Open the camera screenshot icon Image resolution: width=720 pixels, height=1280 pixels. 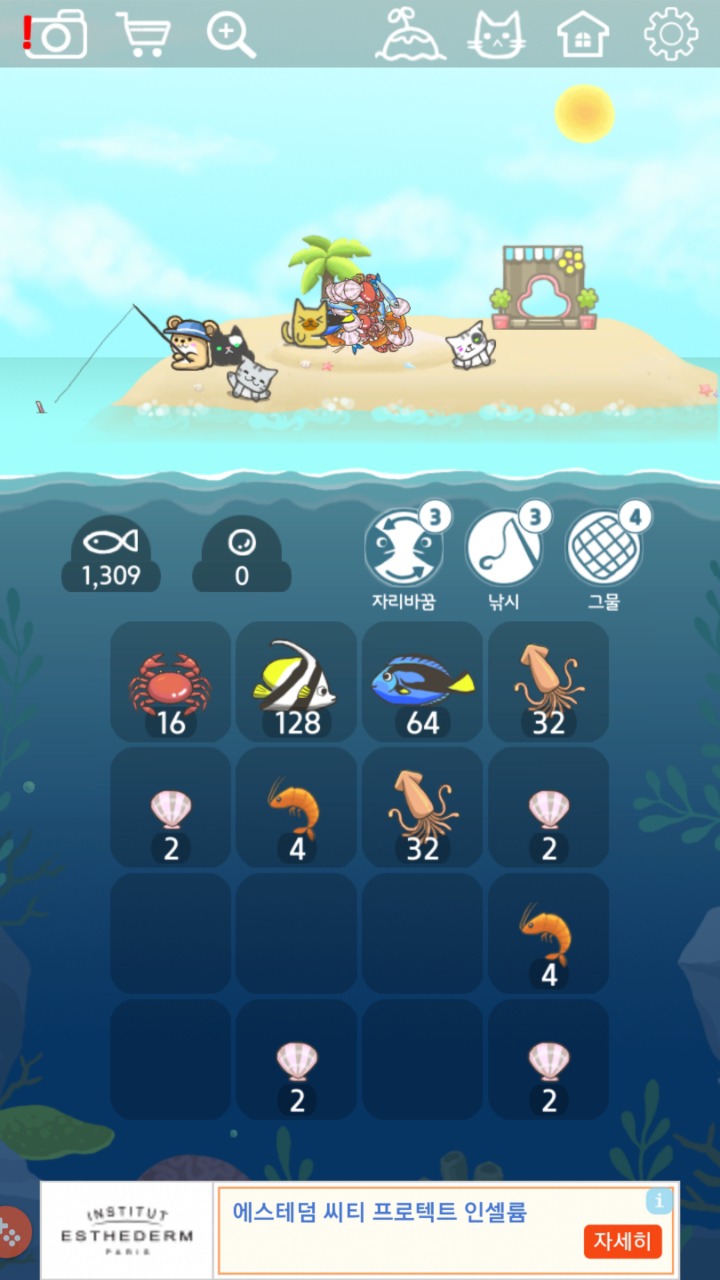pyautogui.click(x=57, y=34)
